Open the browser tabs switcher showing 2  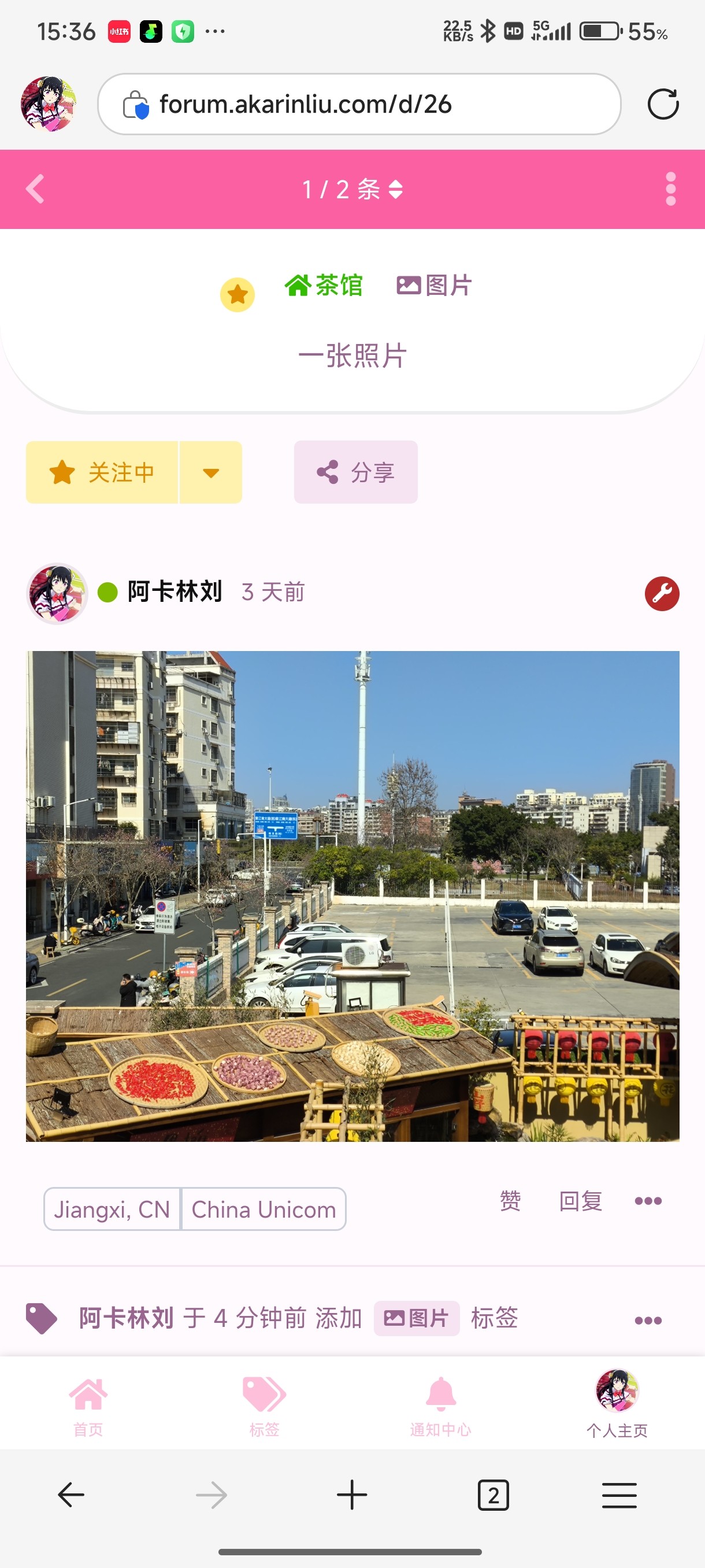click(x=493, y=1495)
